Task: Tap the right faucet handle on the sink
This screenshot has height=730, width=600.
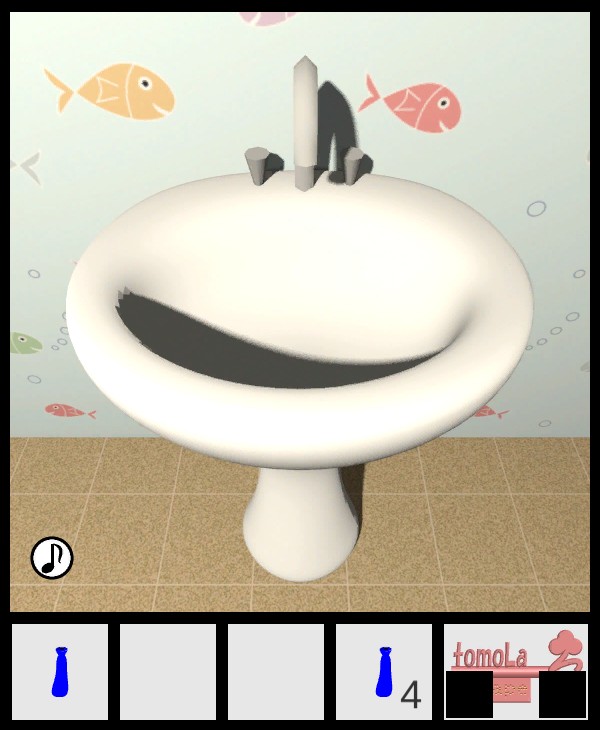Action: point(353,164)
